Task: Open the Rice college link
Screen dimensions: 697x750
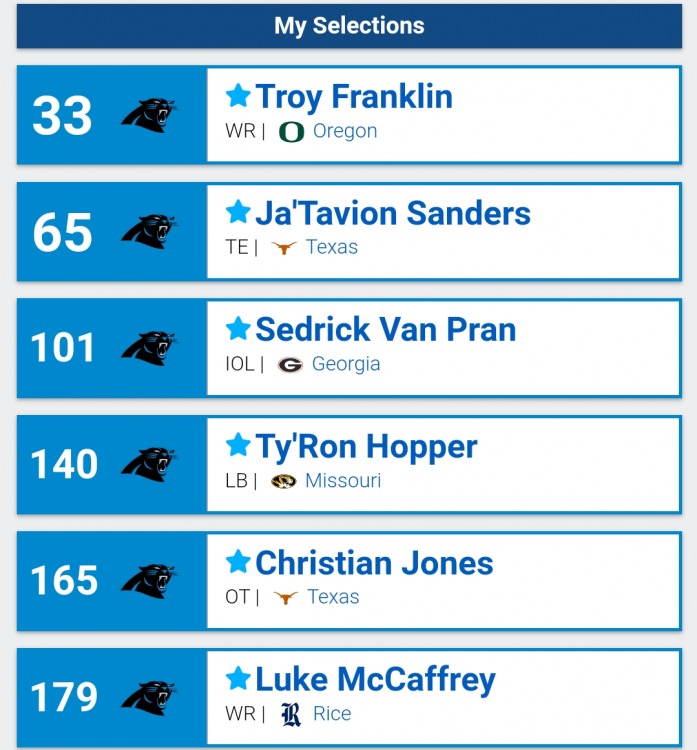Action: point(332,714)
